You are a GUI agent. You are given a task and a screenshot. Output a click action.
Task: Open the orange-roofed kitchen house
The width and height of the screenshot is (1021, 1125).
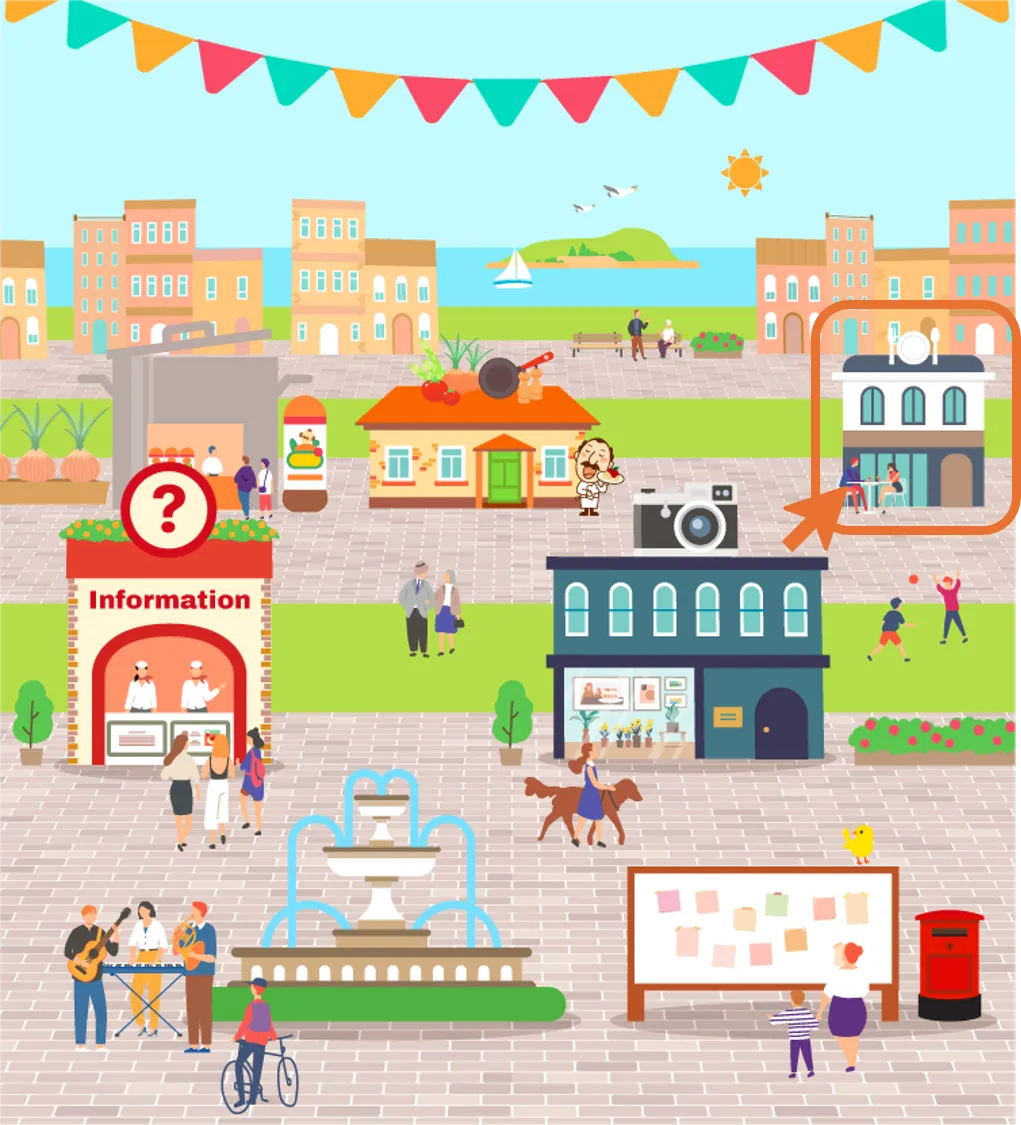click(477, 450)
